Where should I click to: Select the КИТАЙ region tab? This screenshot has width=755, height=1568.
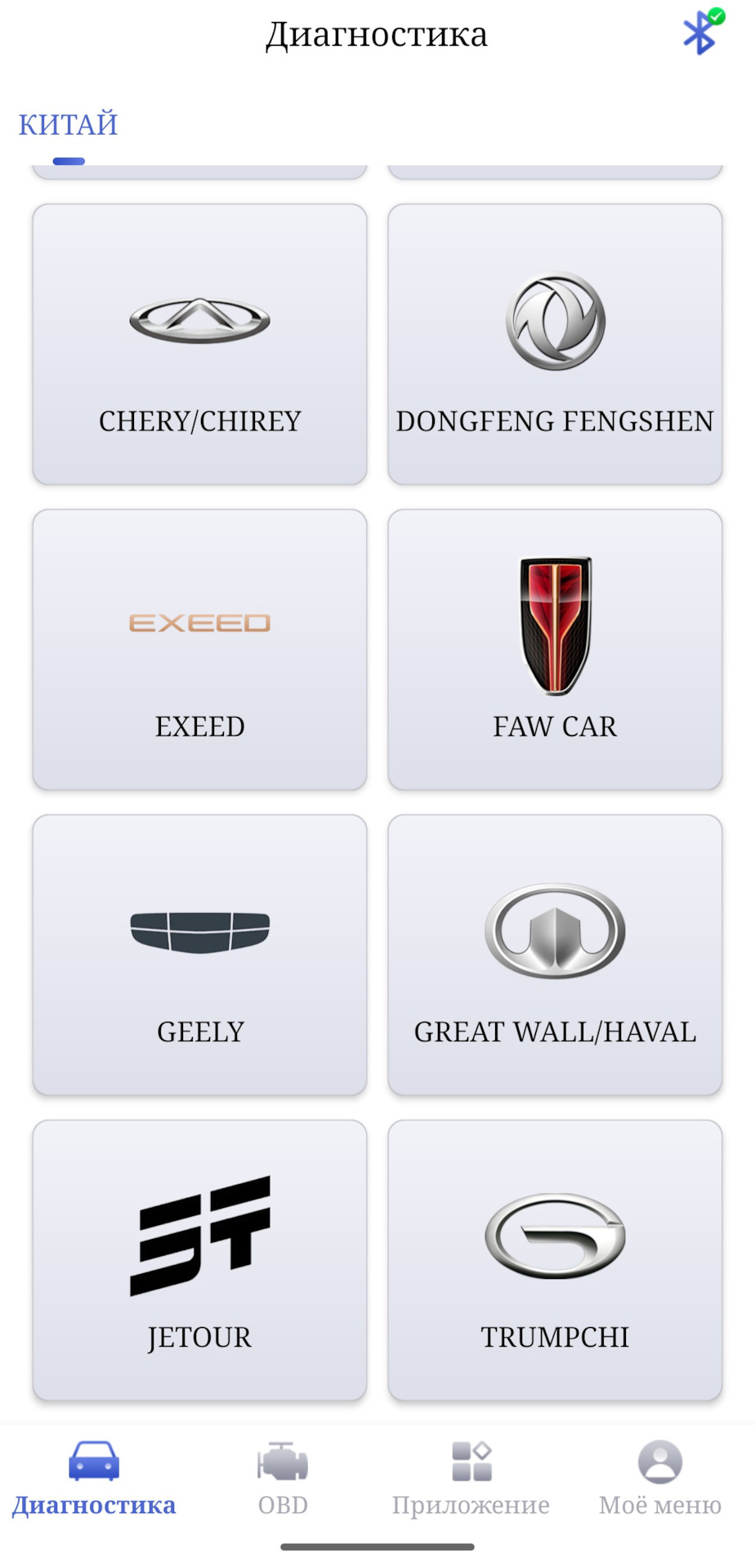point(69,126)
